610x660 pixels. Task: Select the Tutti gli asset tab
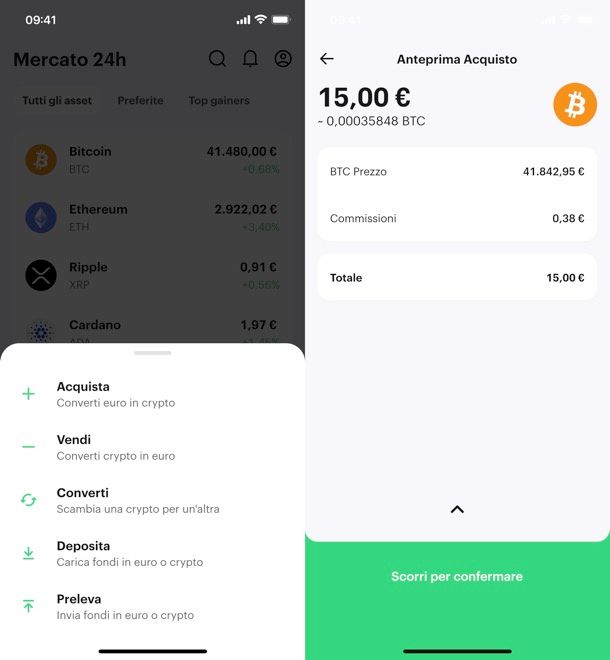click(57, 101)
